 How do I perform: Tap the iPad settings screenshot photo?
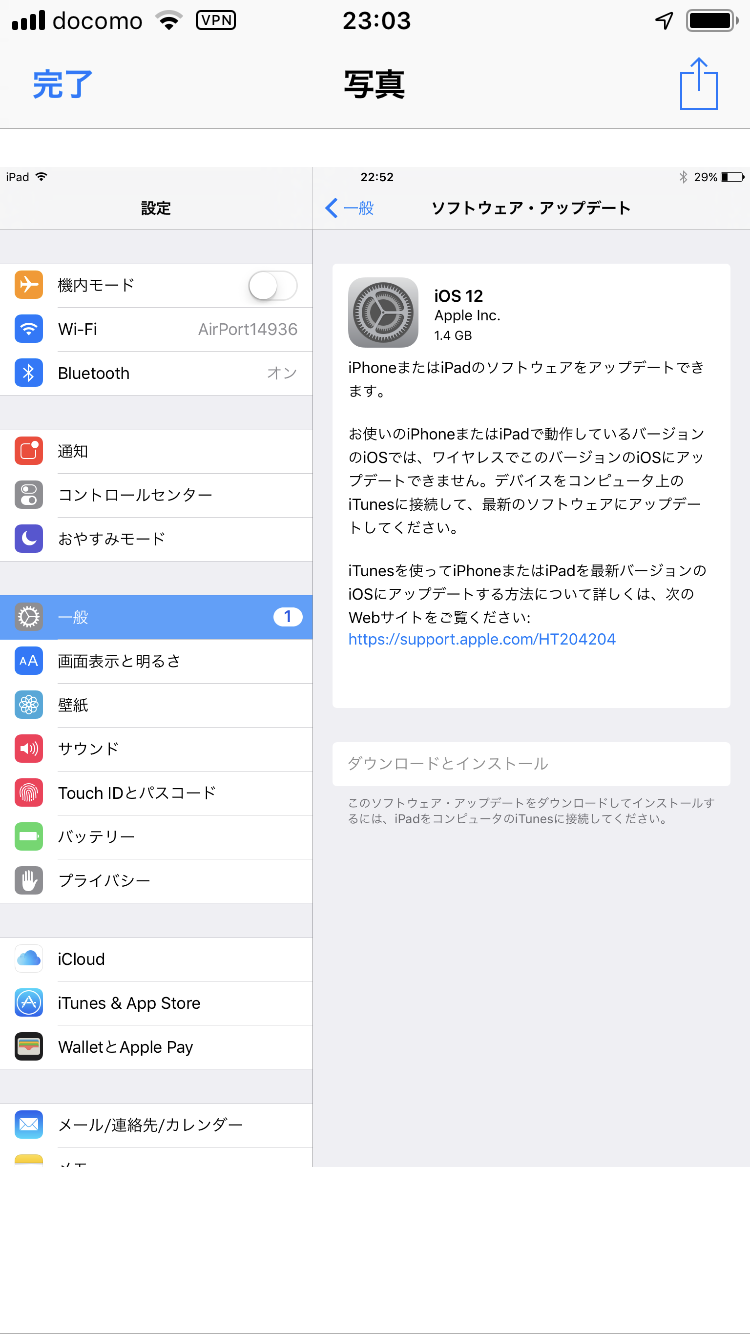(375, 666)
